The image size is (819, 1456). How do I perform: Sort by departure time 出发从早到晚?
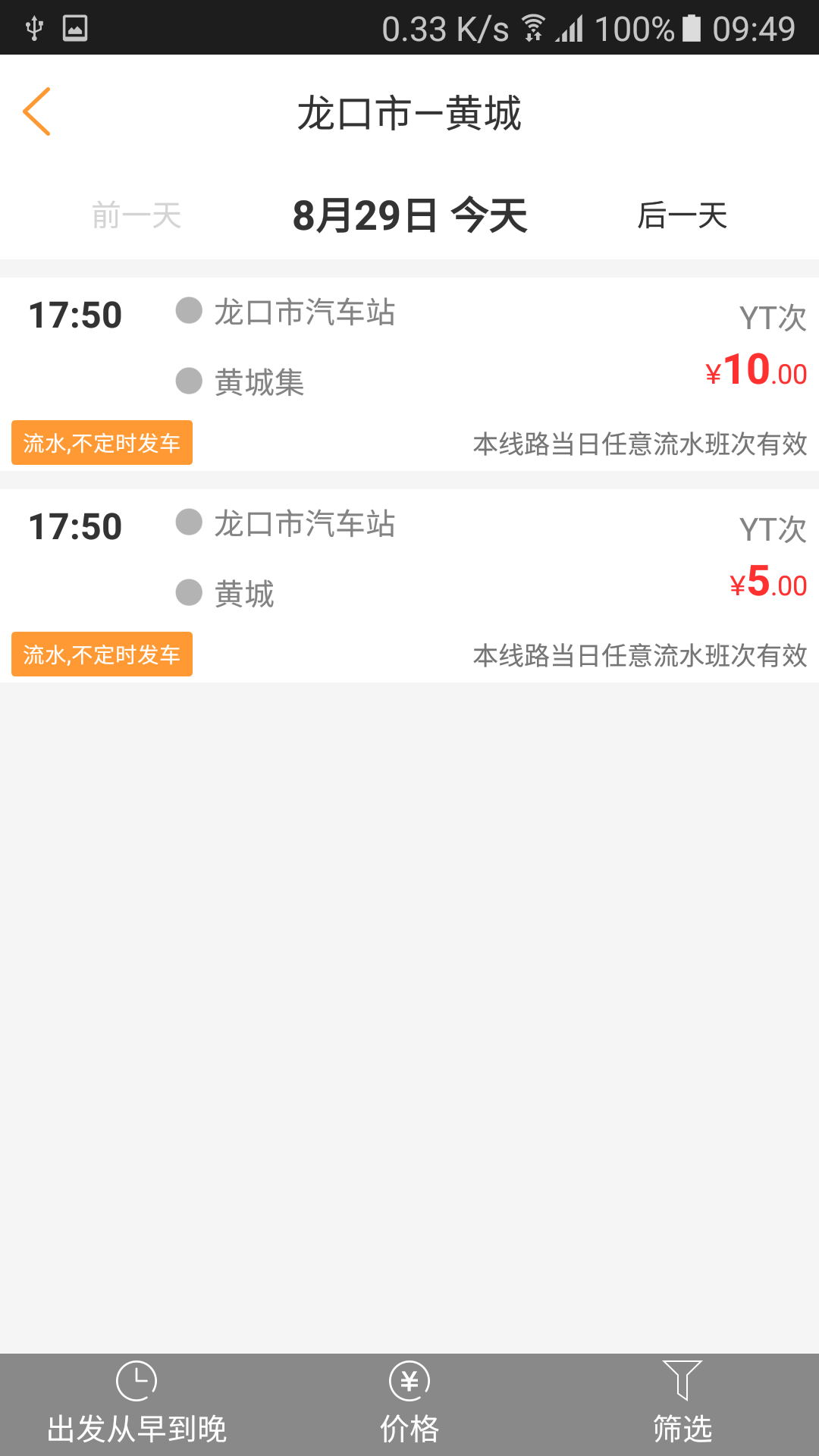[136, 1404]
